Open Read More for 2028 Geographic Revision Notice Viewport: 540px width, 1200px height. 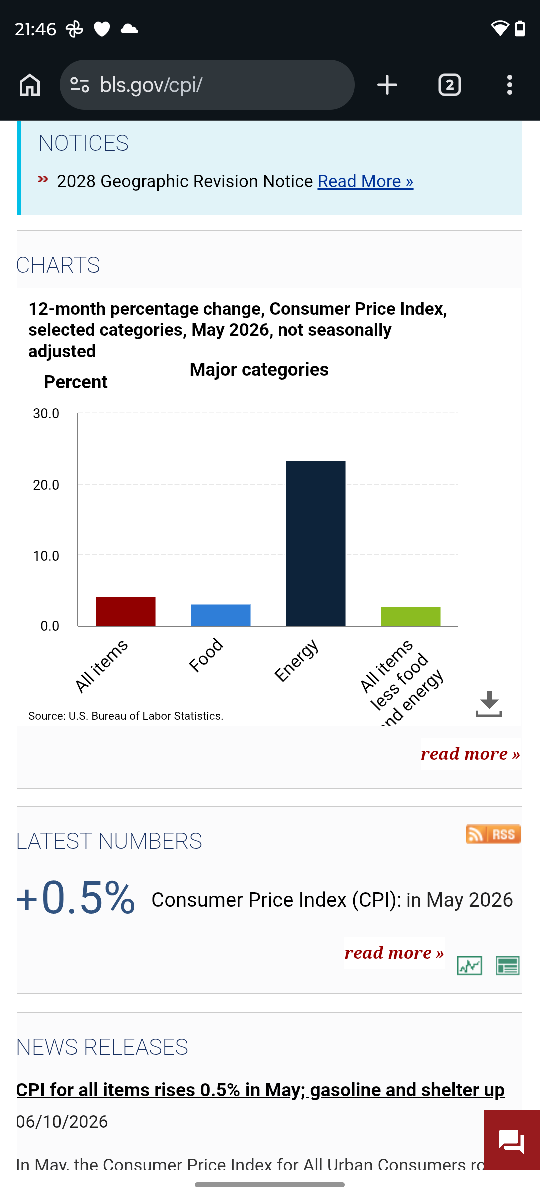365,181
